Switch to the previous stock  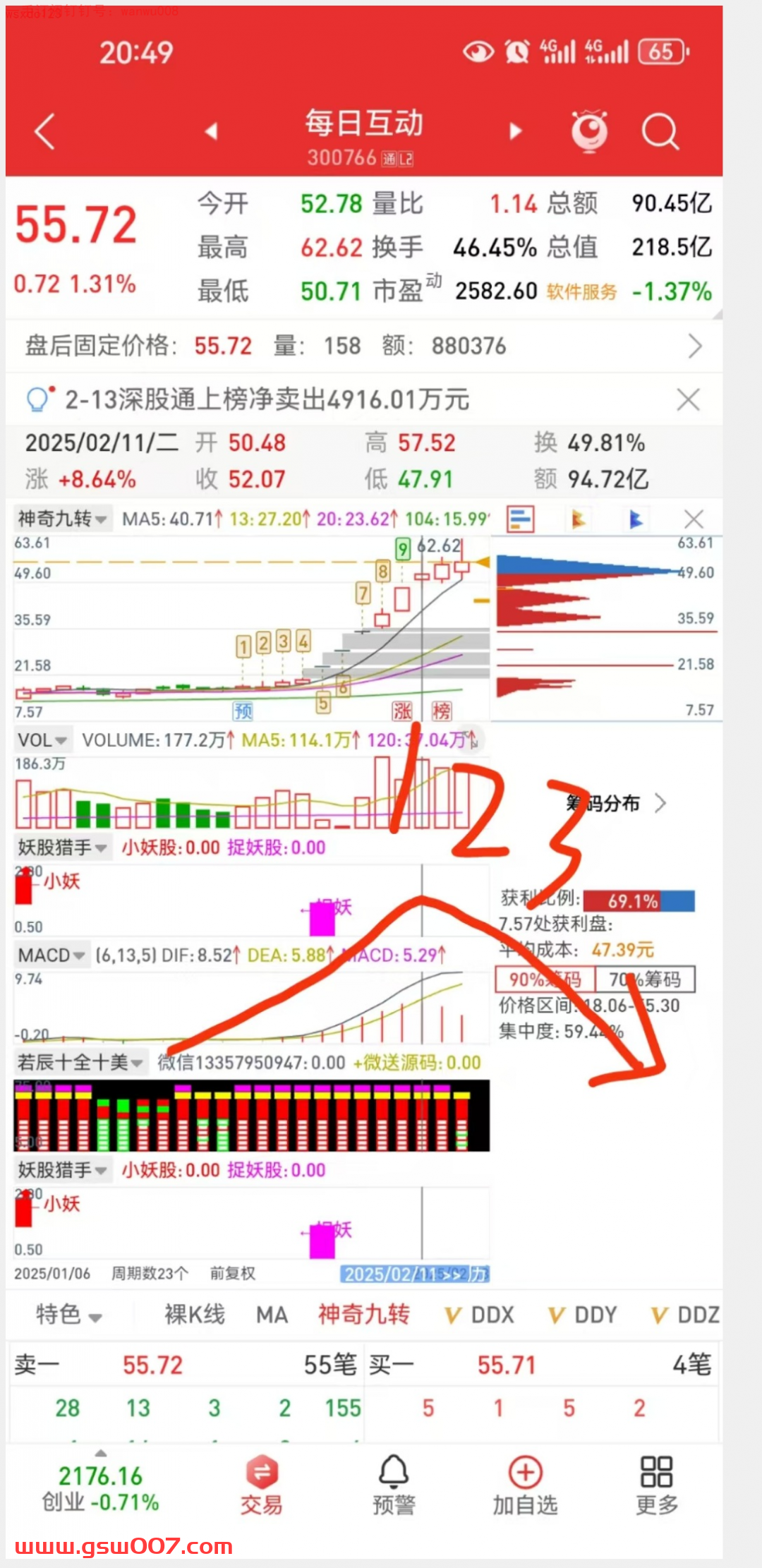pyautogui.click(x=211, y=131)
